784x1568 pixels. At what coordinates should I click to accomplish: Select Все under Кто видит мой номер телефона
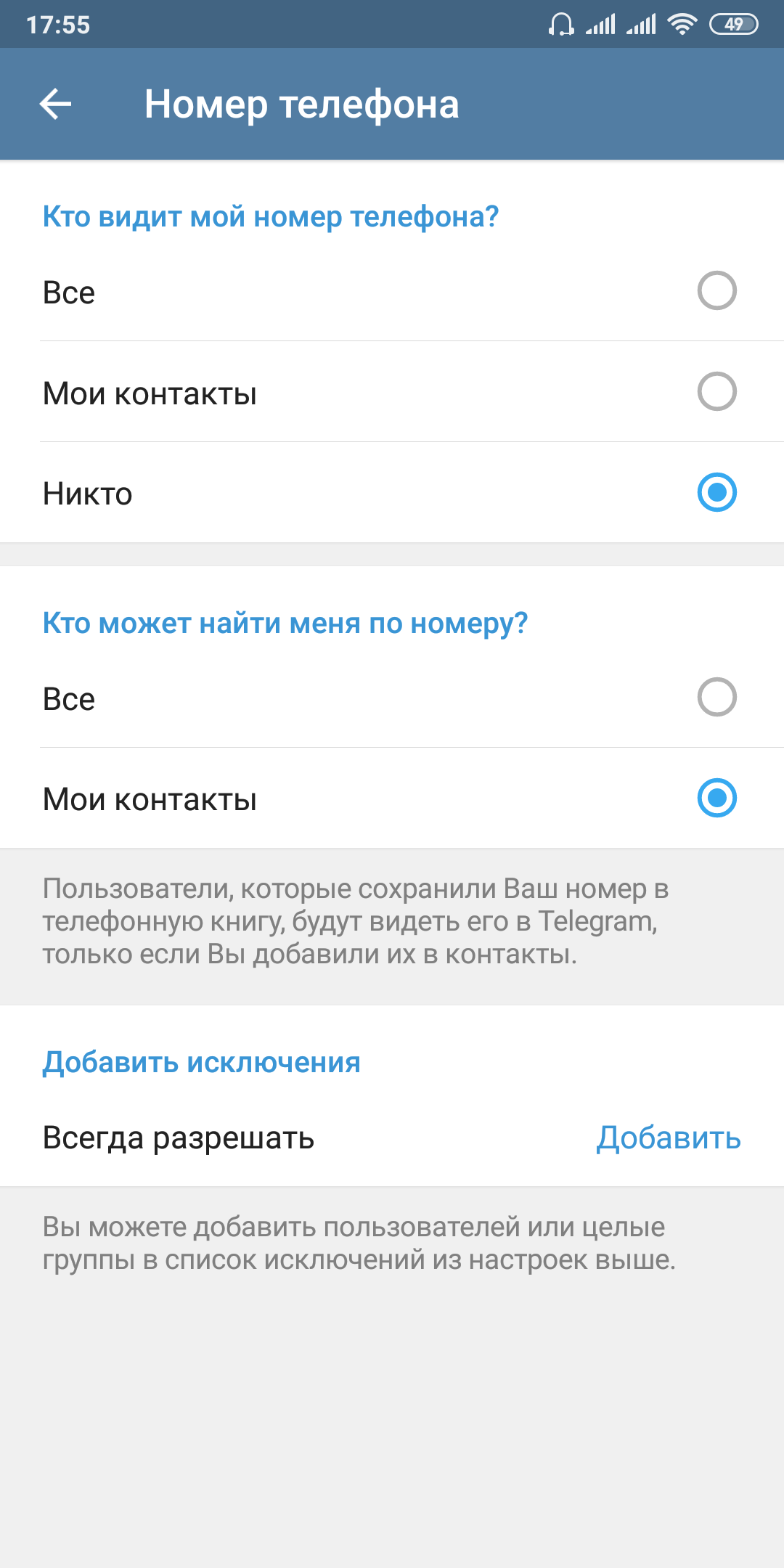(x=392, y=291)
